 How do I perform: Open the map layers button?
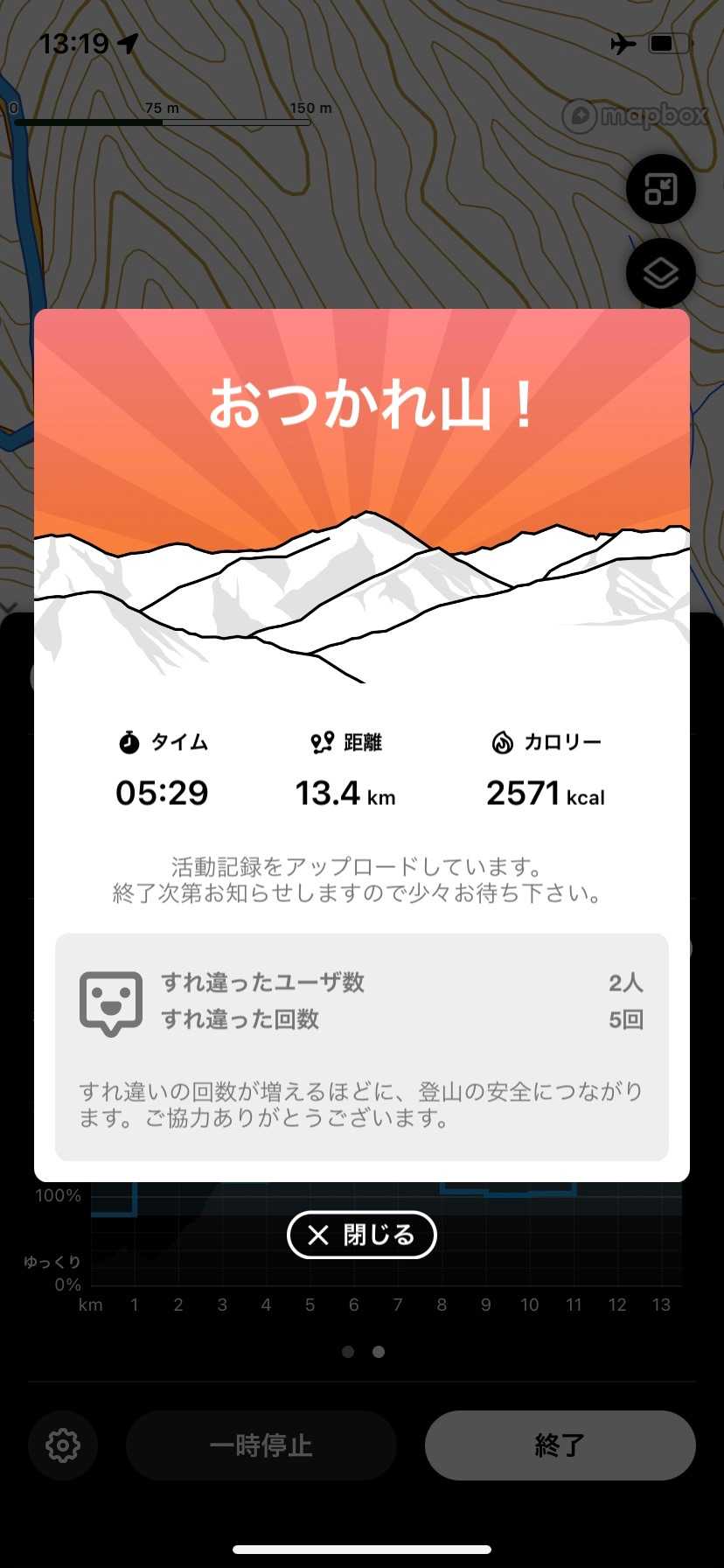(660, 273)
